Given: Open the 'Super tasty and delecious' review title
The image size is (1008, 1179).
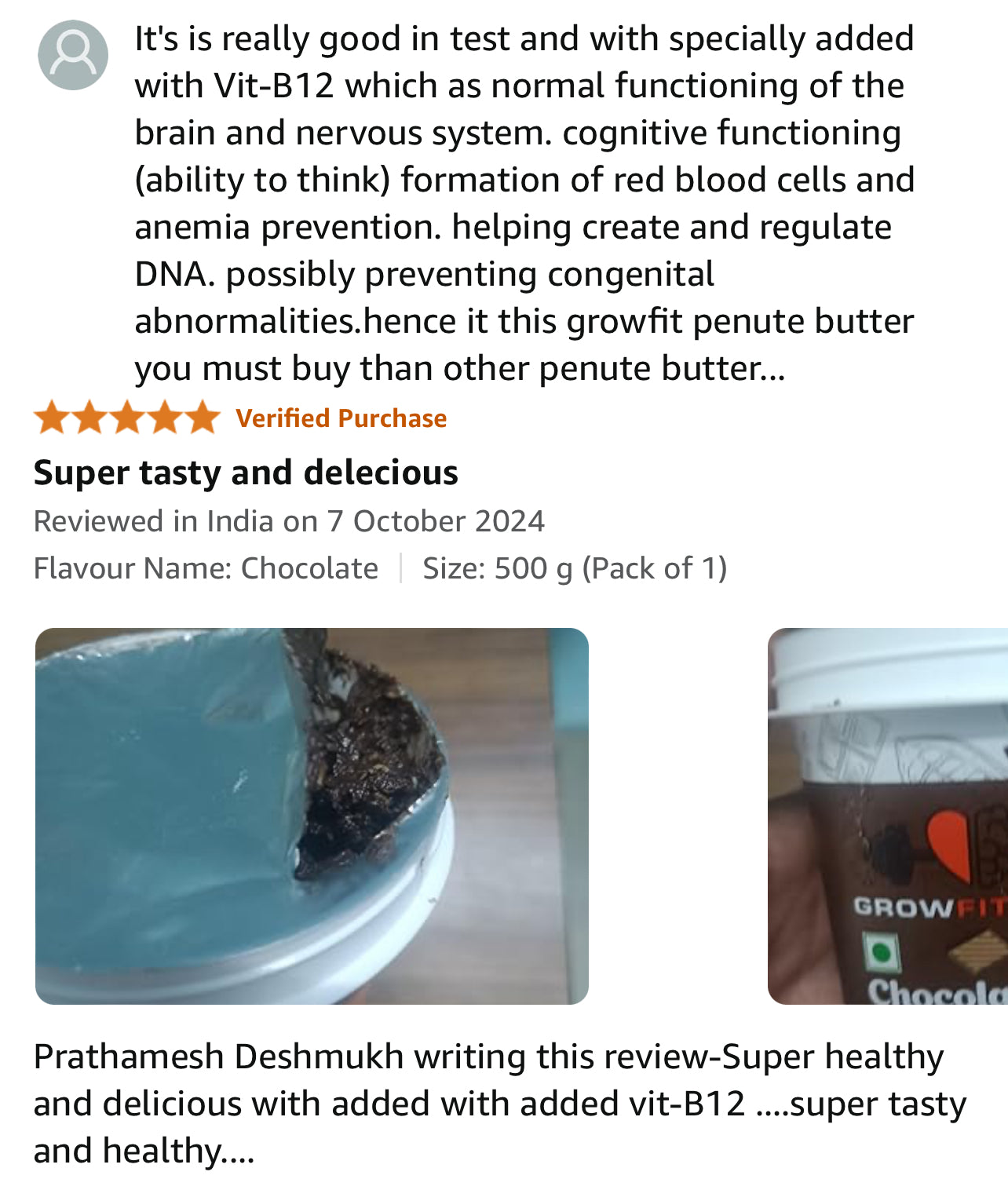Looking at the screenshot, I should (246, 473).
